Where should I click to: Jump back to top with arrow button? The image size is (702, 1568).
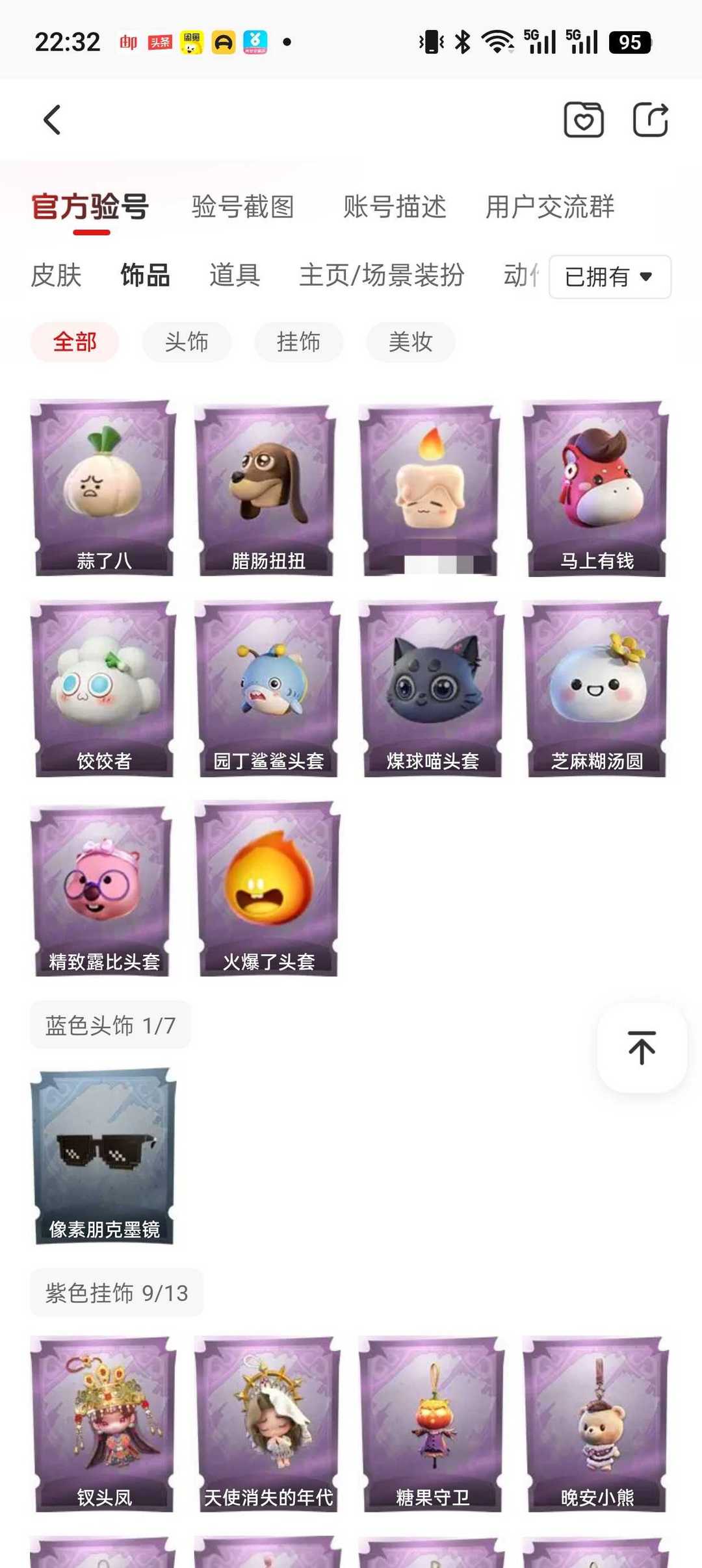click(x=642, y=1047)
